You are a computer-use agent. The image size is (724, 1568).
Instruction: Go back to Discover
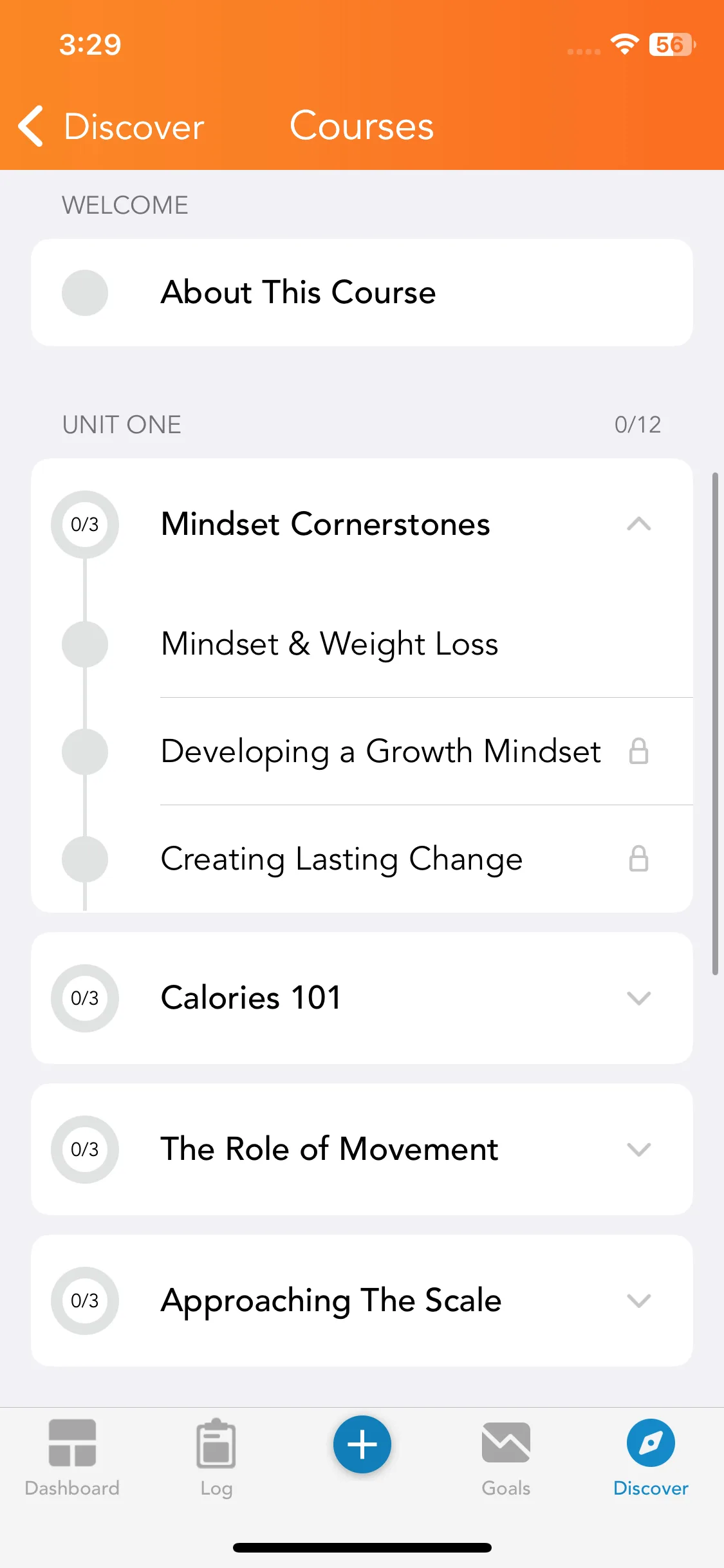point(111,126)
